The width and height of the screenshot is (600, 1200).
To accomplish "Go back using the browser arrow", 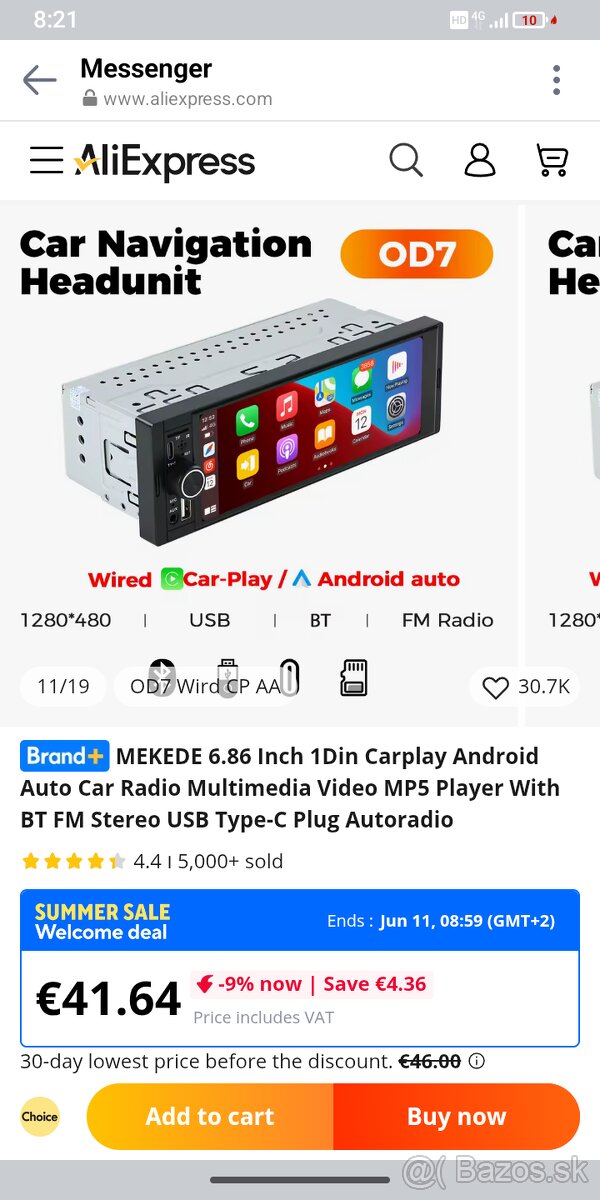I will (x=39, y=80).
